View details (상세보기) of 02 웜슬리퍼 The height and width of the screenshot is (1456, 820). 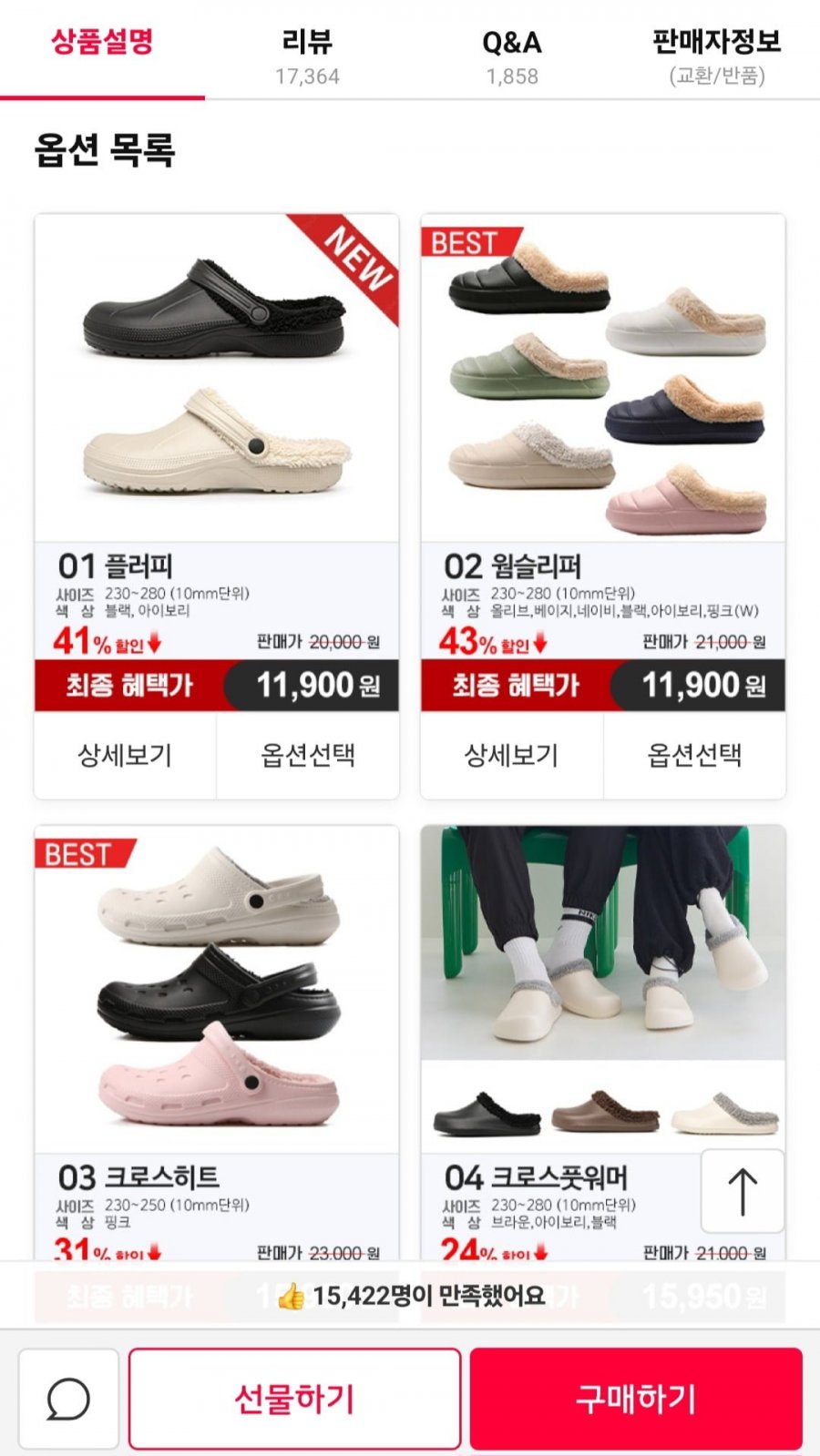point(511,755)
